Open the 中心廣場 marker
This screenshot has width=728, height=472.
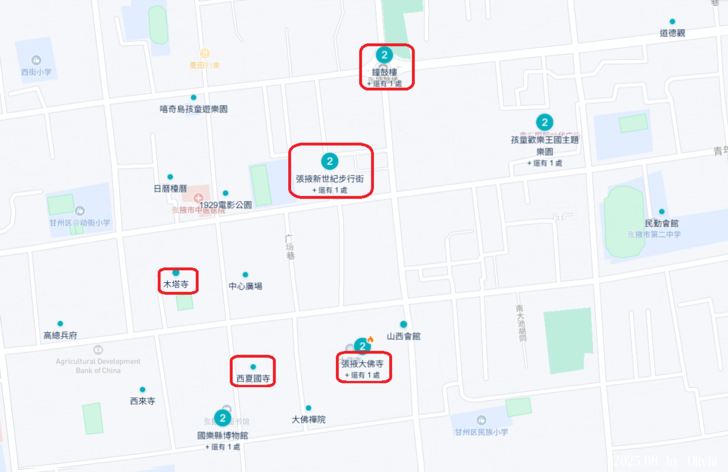(245, 274)
